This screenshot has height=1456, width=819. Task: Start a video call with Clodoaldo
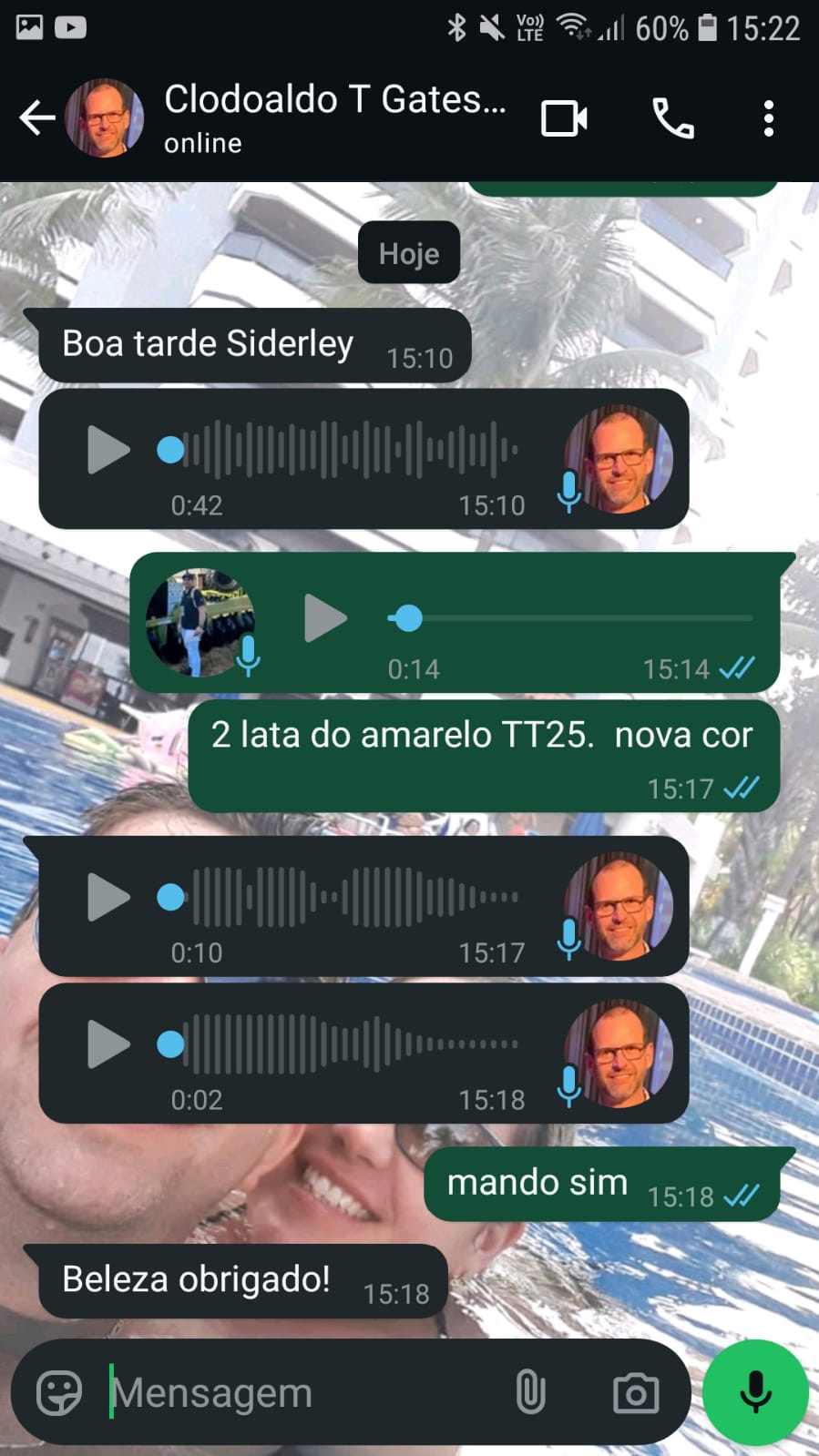[564, 118]
